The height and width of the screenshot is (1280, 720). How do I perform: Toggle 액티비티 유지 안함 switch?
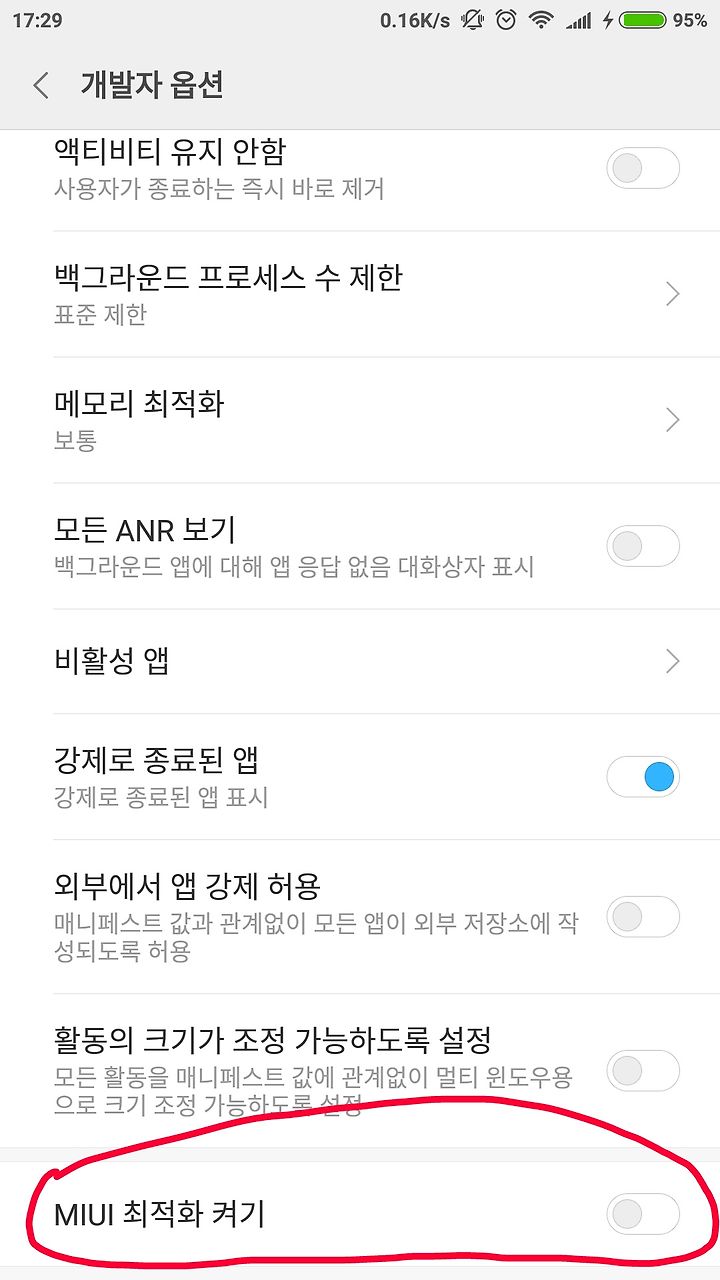pyautogui.click(x=643, y=168)
